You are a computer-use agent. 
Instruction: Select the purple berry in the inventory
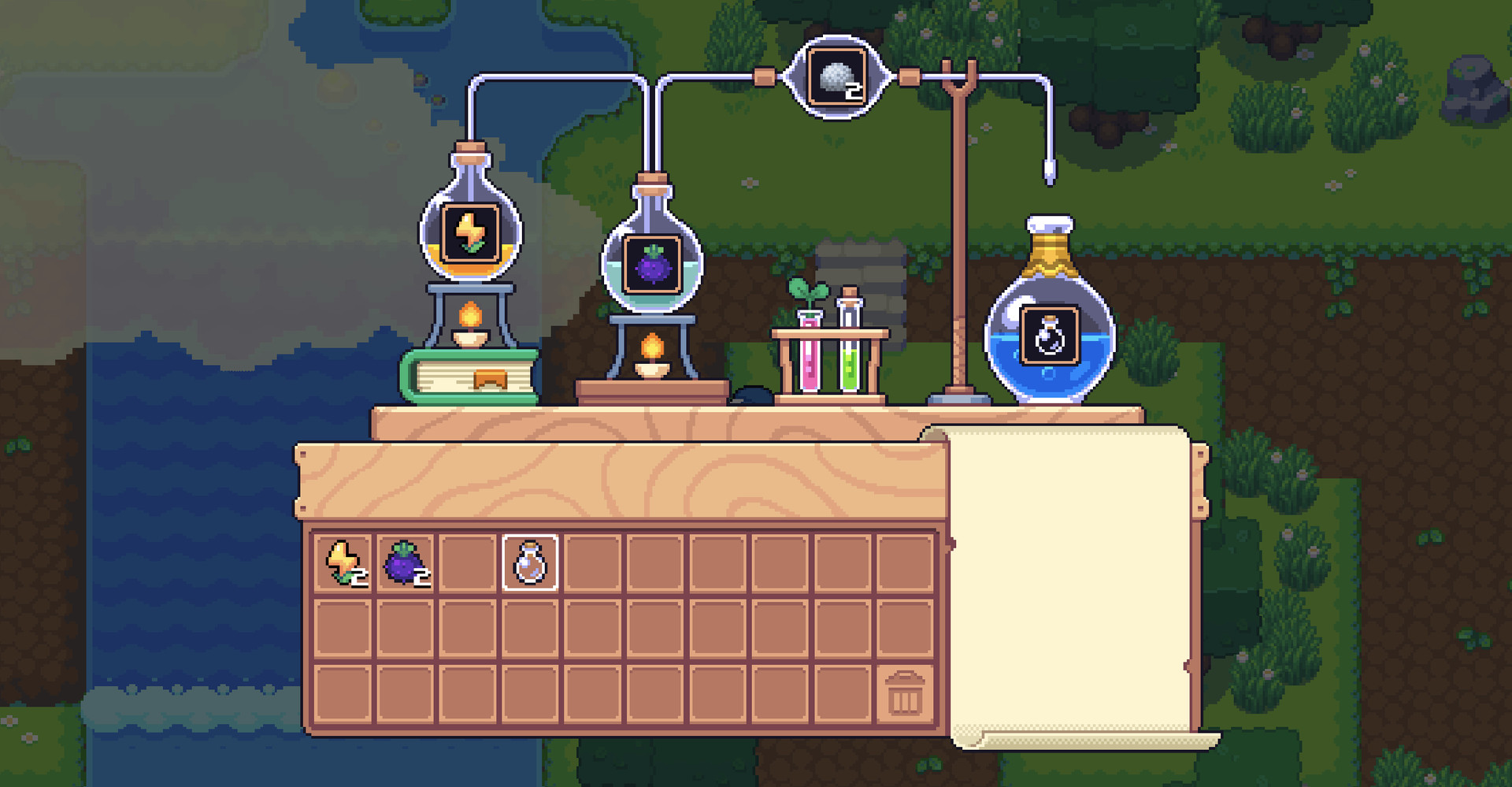(405, 562)
